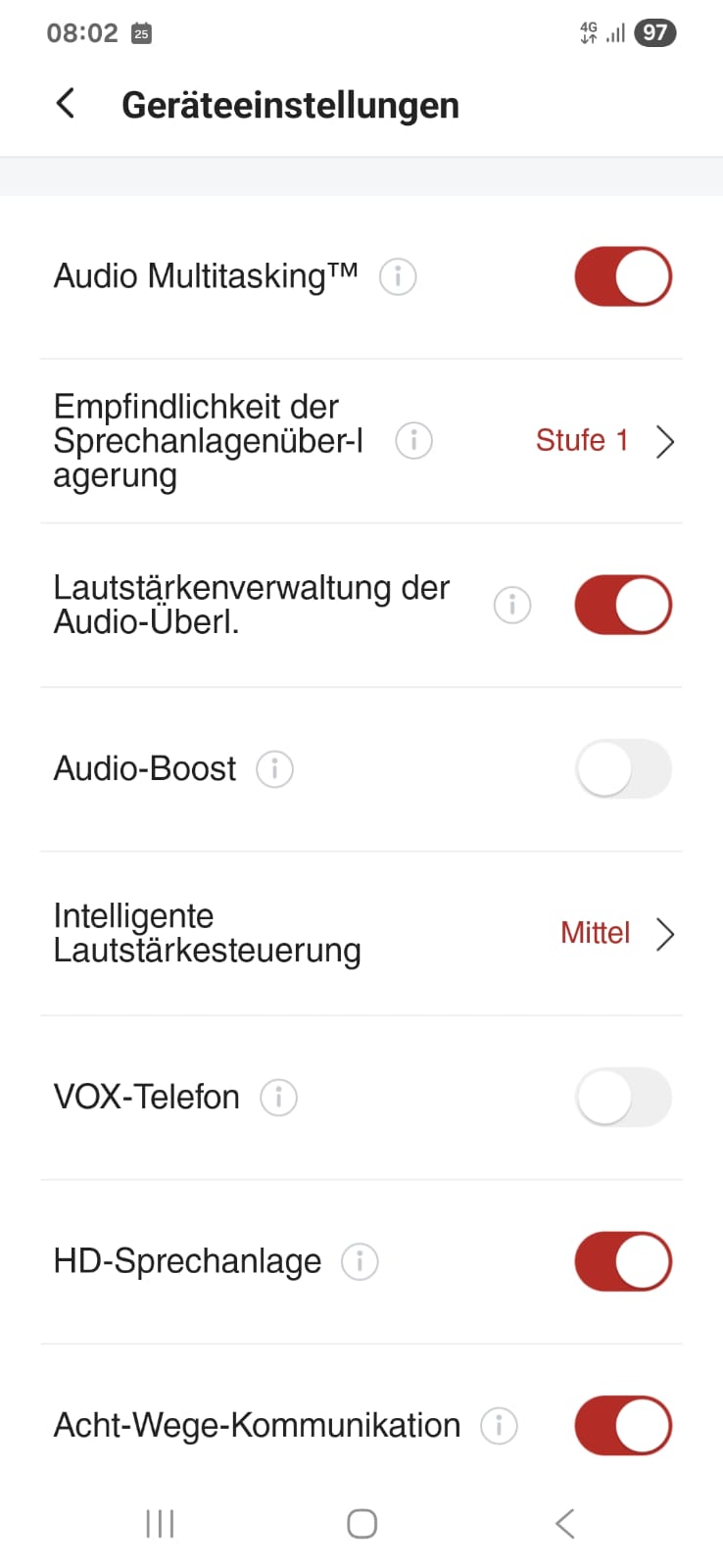This screenshot has height=1568, width=723.
Task: Turn on VOX-Telefon
Action: pos(622,1098)
